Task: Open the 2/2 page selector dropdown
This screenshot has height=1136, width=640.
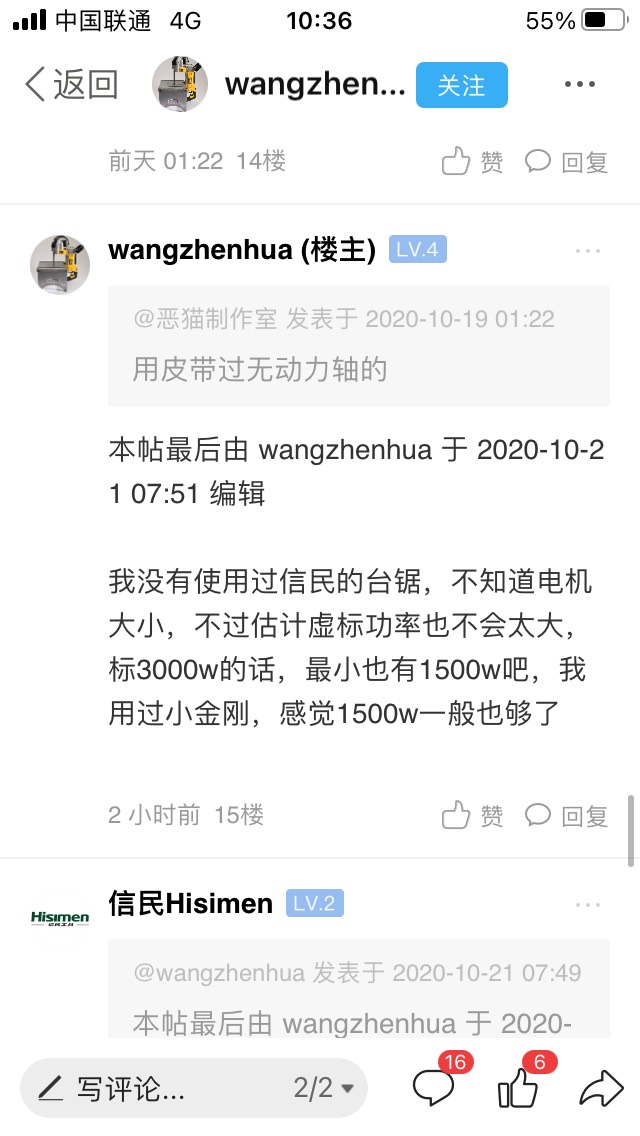Action: (324, 1088)
